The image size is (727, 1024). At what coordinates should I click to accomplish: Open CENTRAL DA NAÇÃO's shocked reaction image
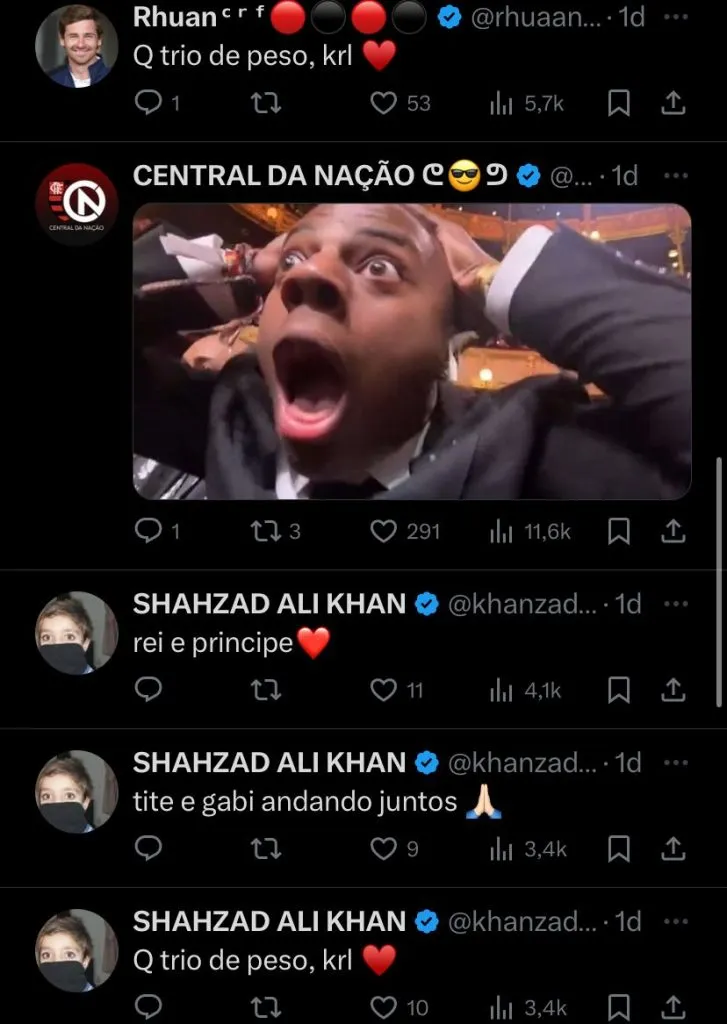pyautogui.click(x=411, y=351)
